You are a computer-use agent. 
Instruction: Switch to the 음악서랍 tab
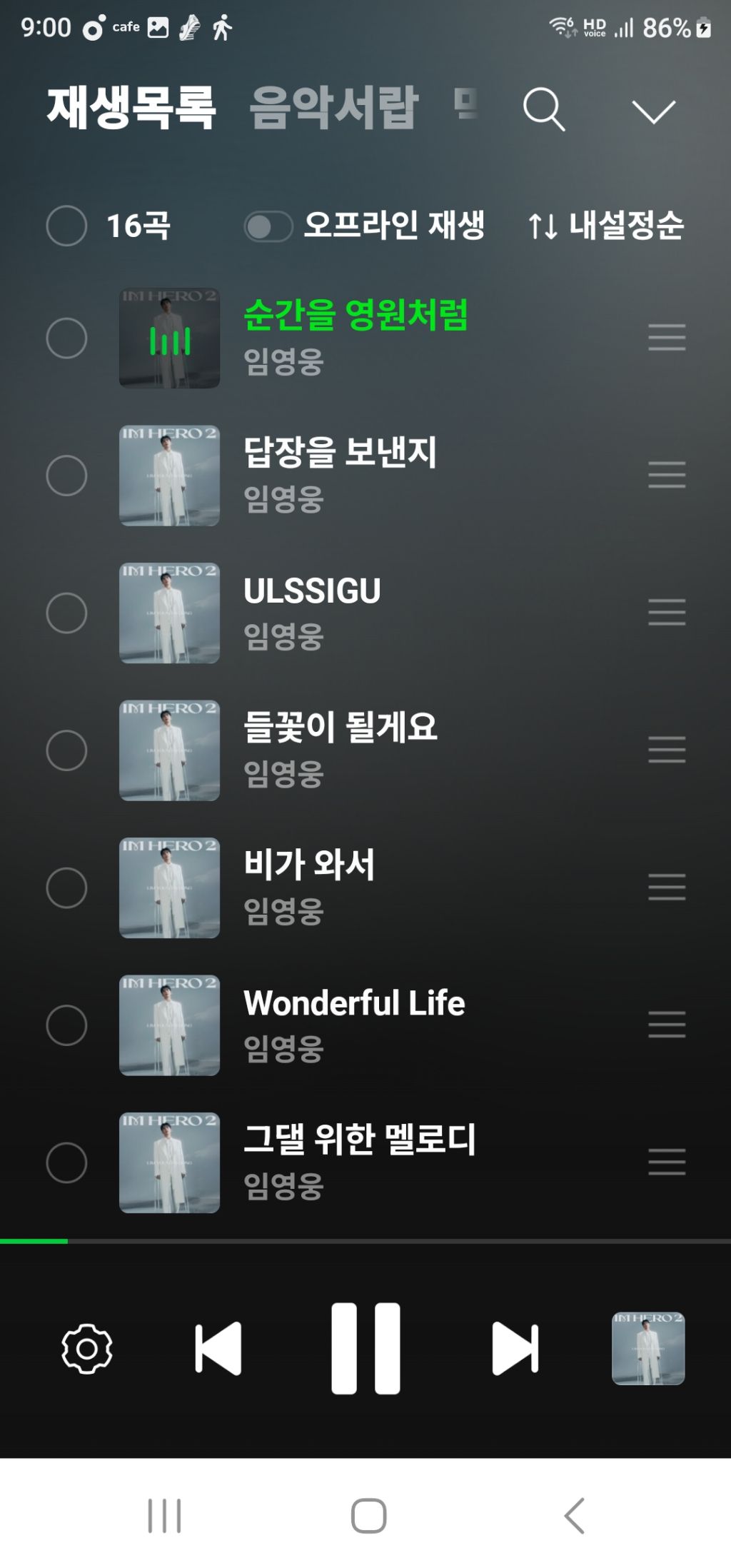pyautogui.click(x=333, y=109)
